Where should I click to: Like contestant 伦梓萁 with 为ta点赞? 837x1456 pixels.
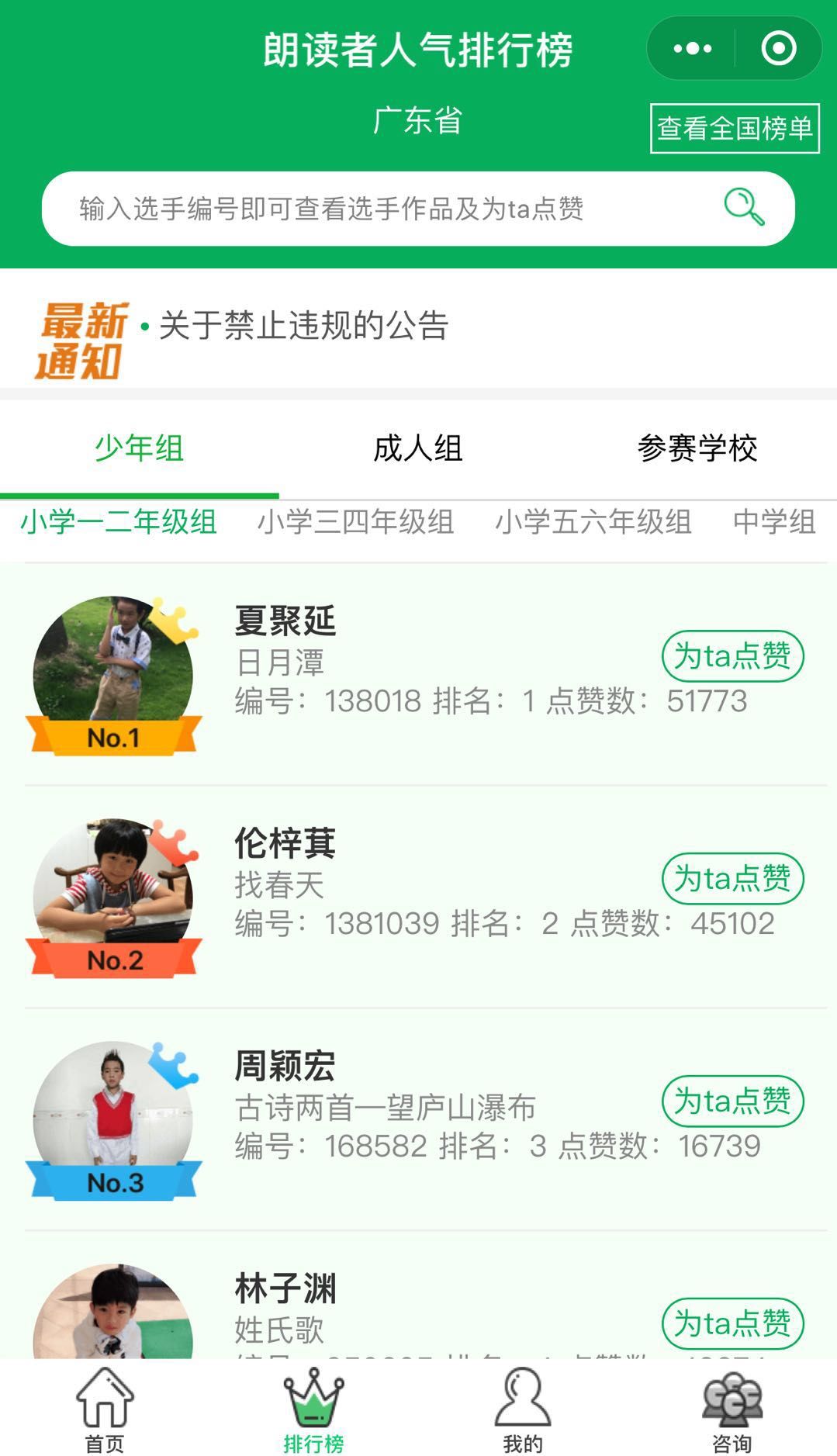coord(732,879)
